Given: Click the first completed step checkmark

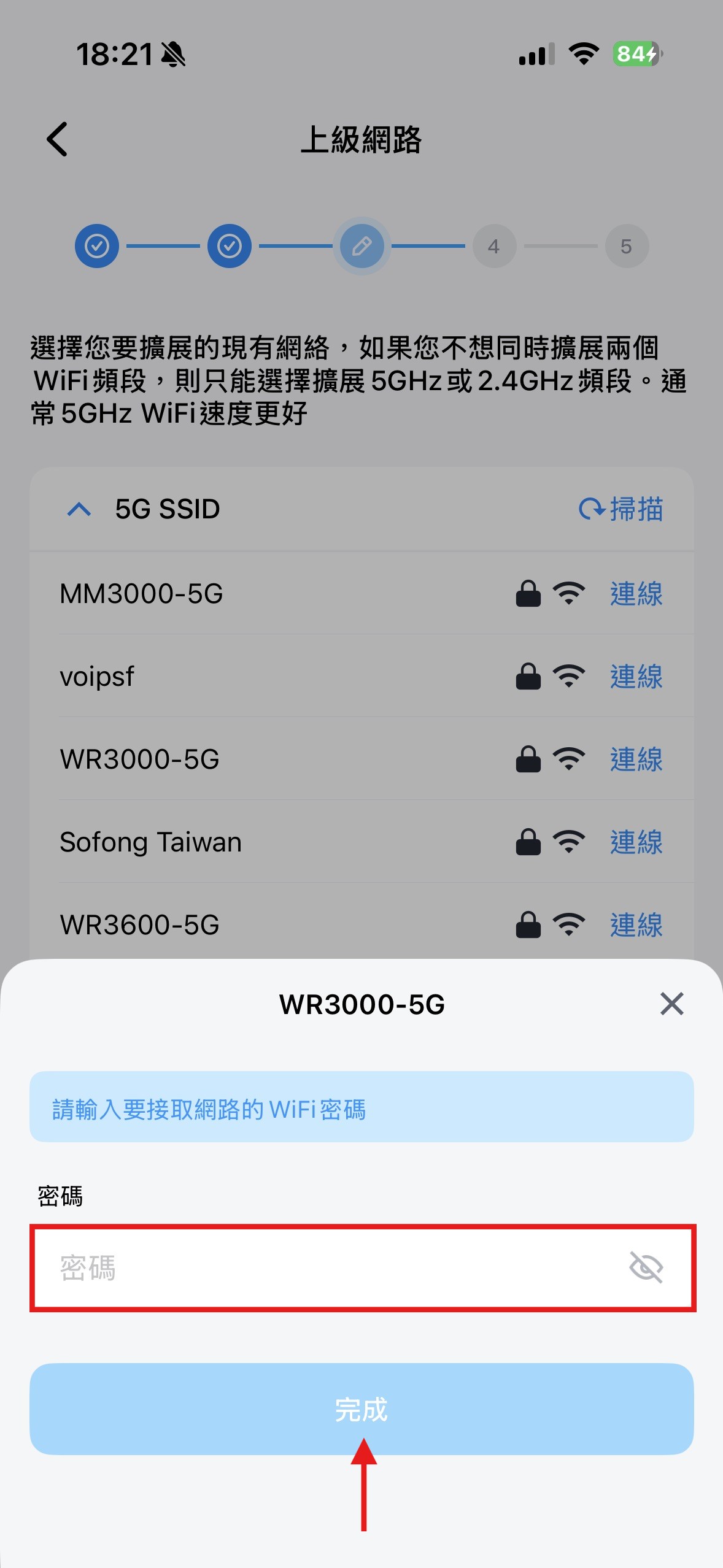Looking at the screenshot, I should coord(97,246).
